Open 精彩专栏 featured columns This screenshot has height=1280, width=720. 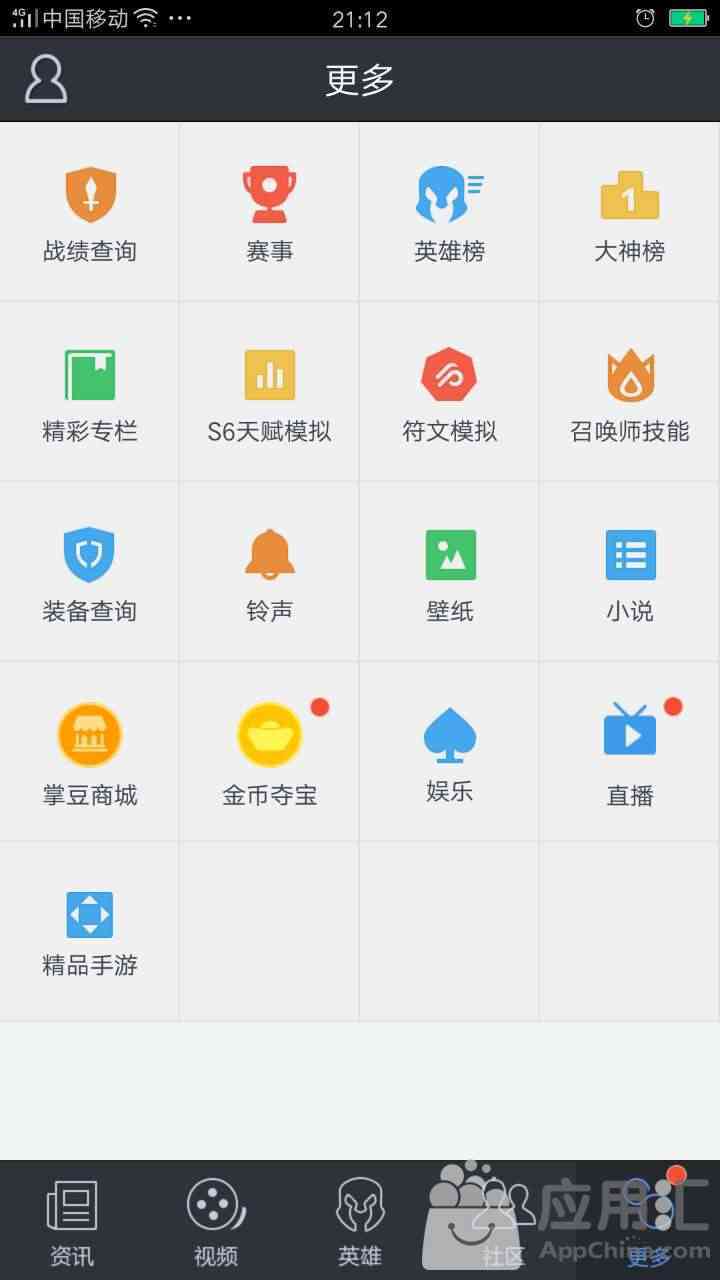[x=90, y=392]
